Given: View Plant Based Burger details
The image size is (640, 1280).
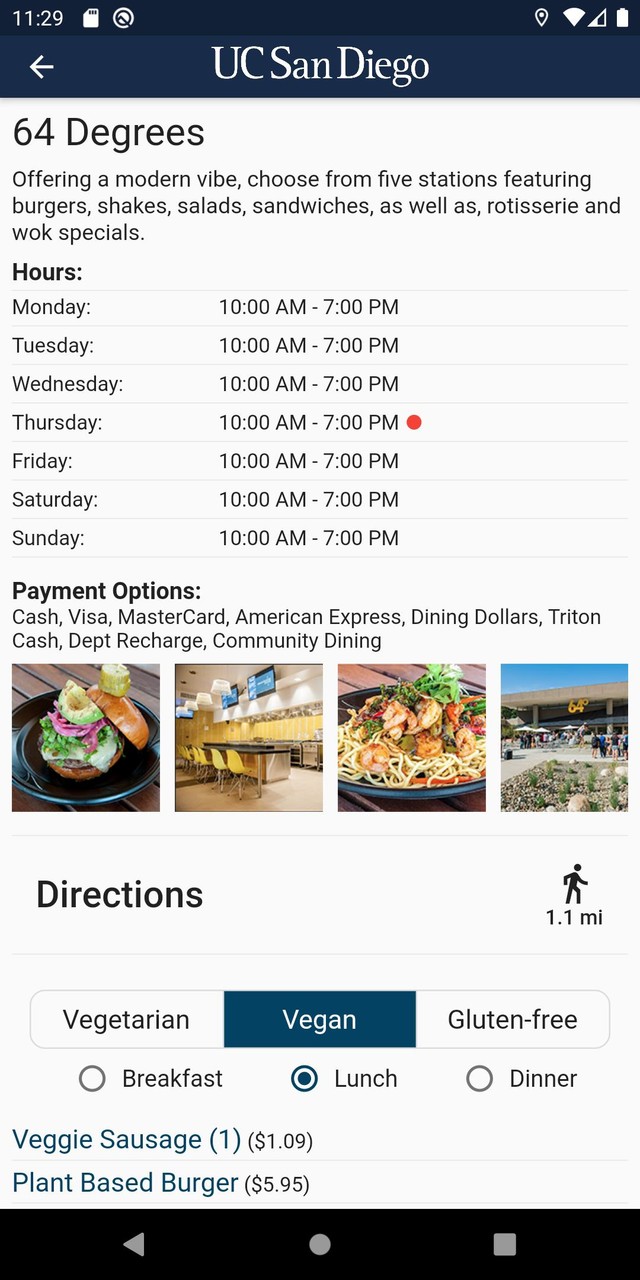Looking at the screenshot, I should 126,1183.
